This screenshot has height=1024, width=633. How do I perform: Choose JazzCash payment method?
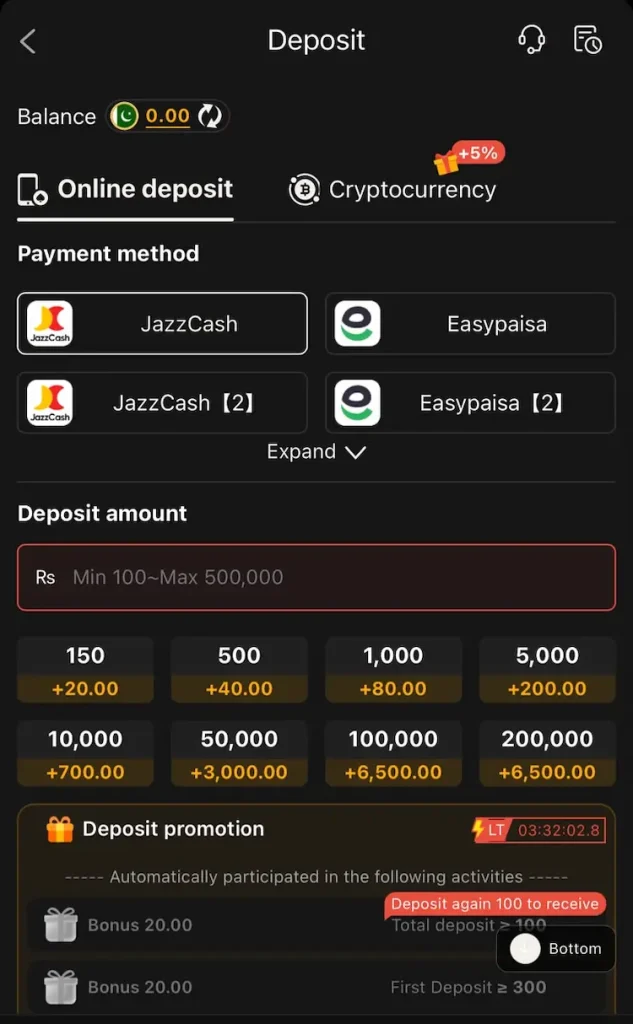click(162, 323)
